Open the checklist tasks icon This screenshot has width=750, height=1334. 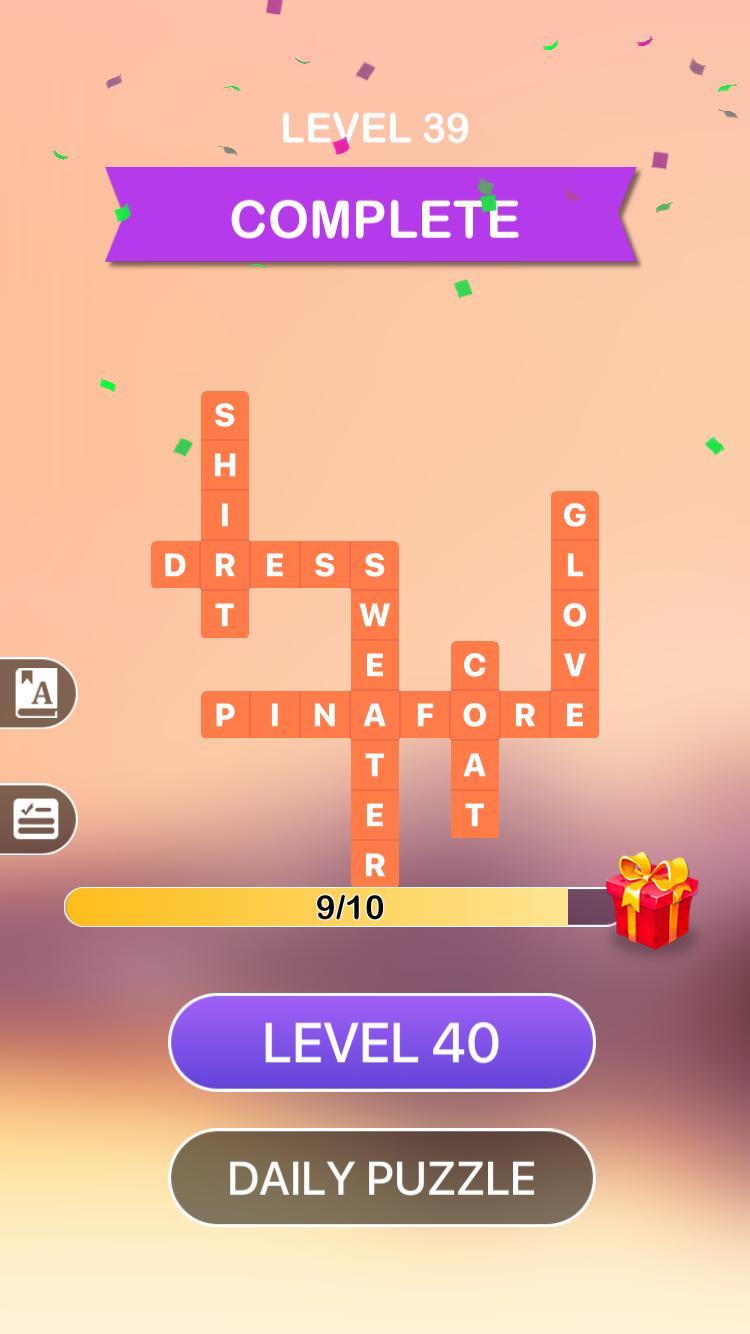[36, 819]
